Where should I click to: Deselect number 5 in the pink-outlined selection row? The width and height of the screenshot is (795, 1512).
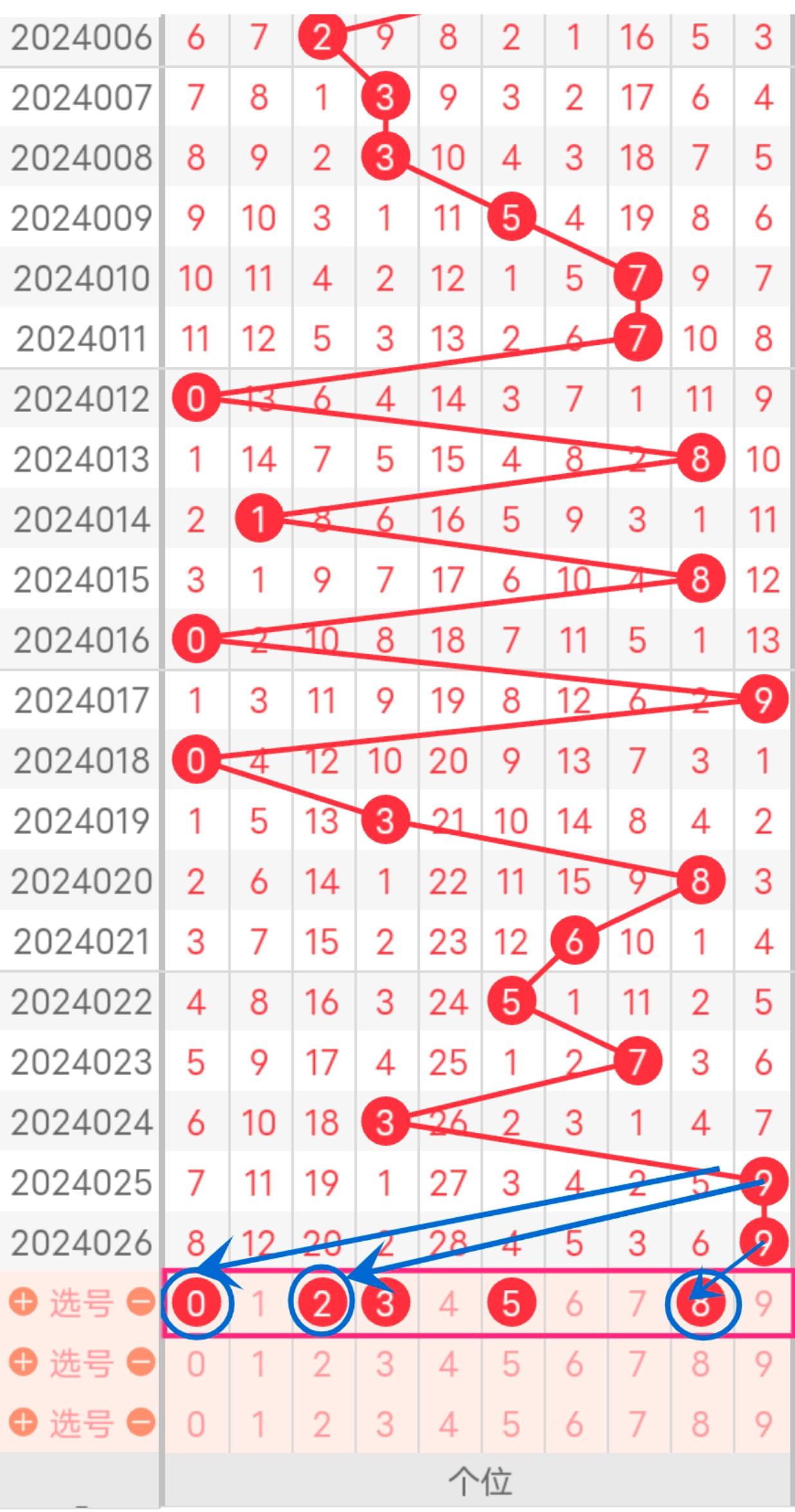[511, 1304]
